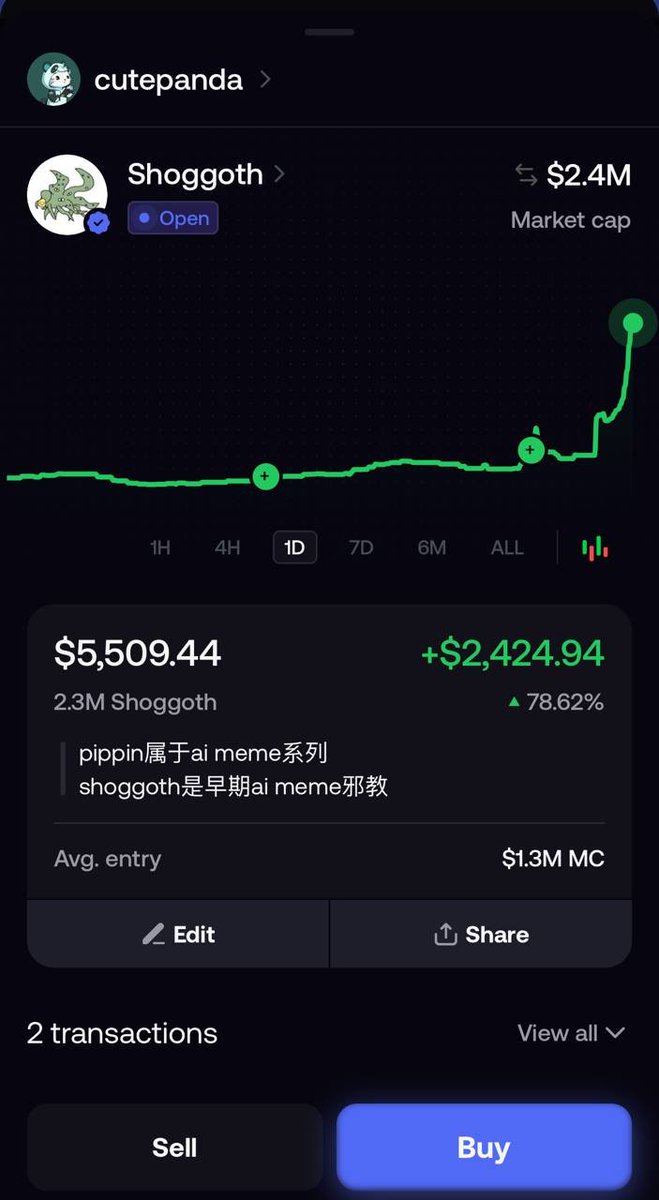Open the Shoggoth token details
Viewport: 659px width, 1200px height.
pos(205,175)
